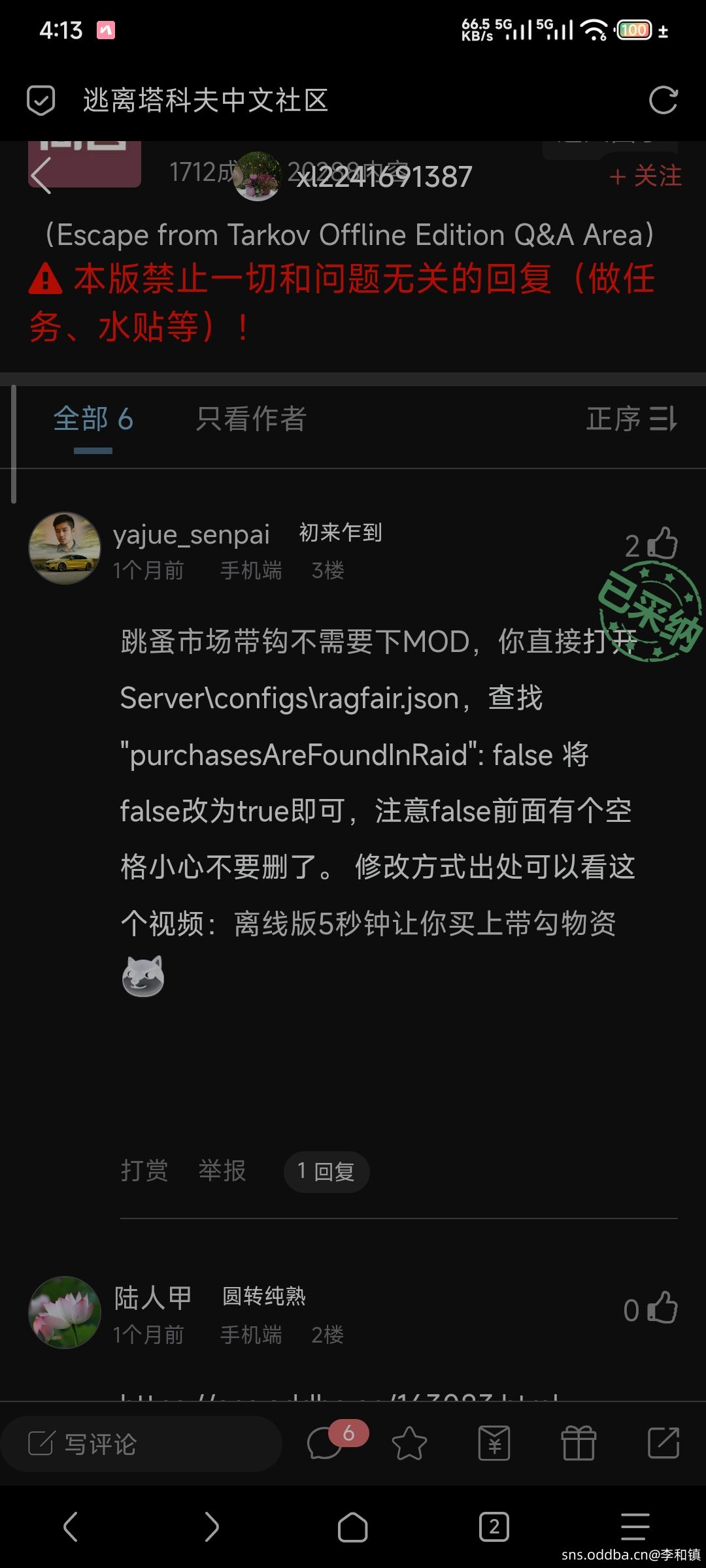Screen dimensions: 706x1568
Task: Open the browser tabs switcher
Action: (494, 1527)
